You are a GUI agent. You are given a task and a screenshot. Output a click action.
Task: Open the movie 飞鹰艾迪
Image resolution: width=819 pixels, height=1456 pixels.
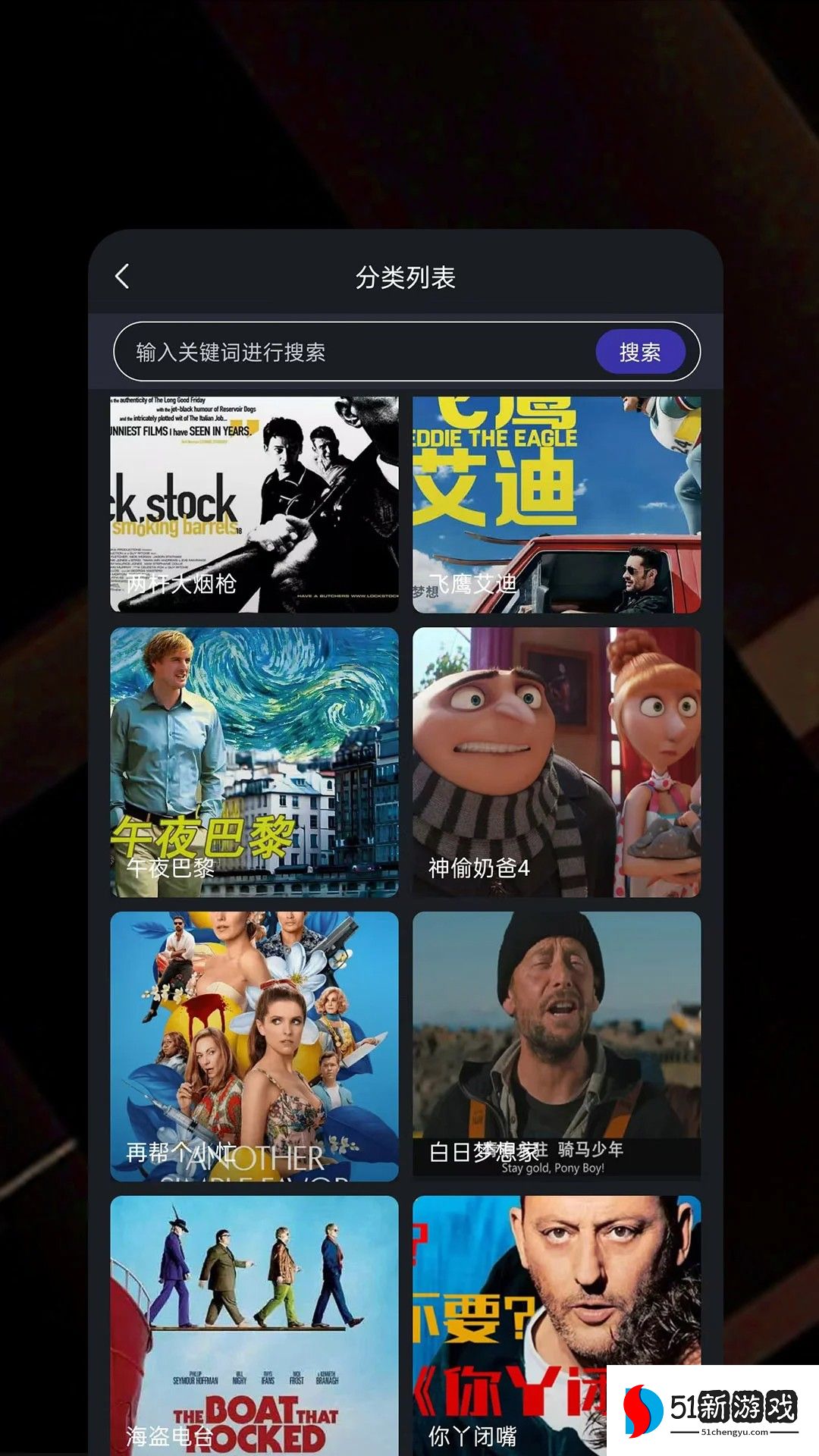pos(557,504)
